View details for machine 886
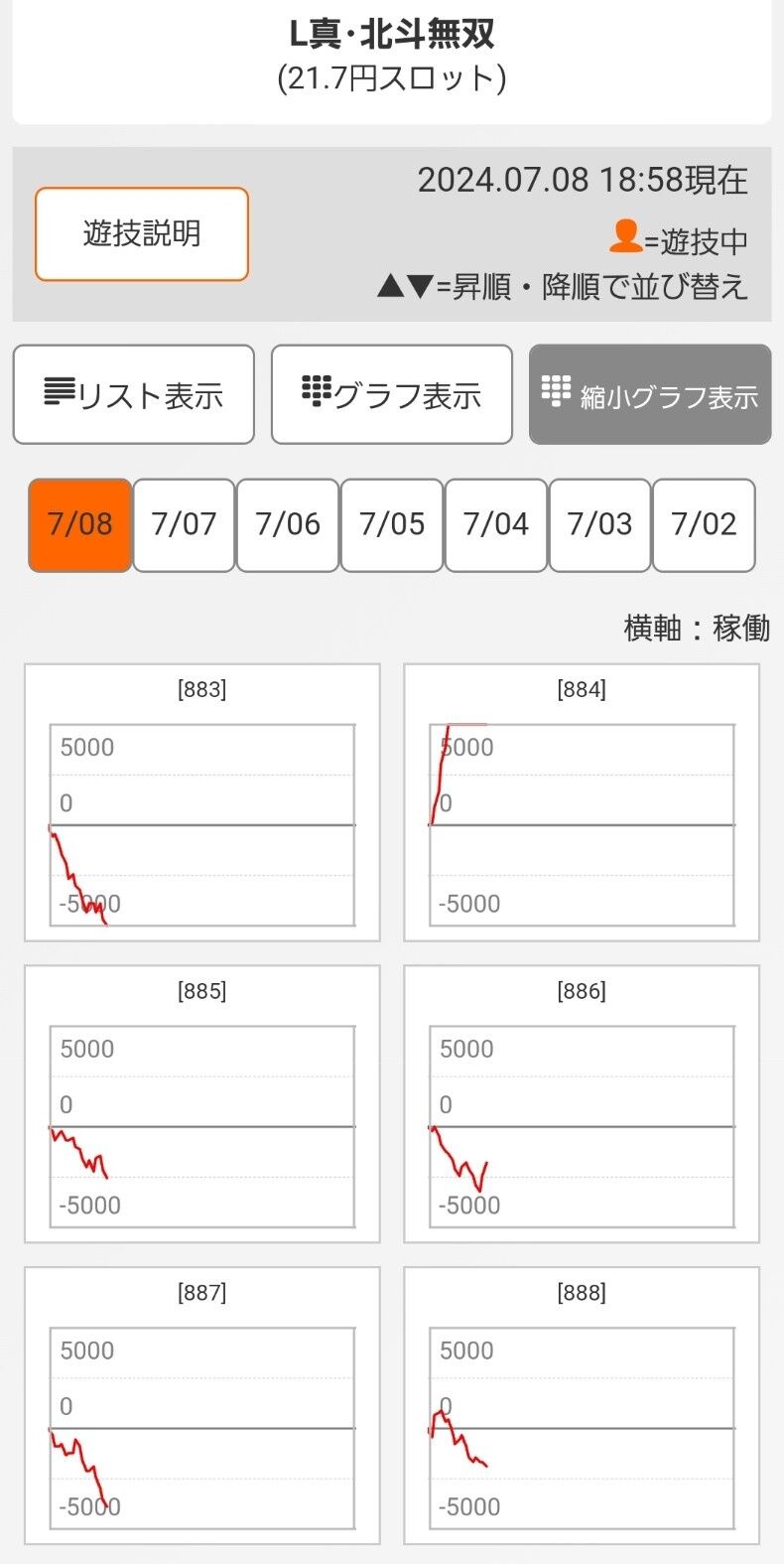784x1564 pixels. coord(582,1104)
